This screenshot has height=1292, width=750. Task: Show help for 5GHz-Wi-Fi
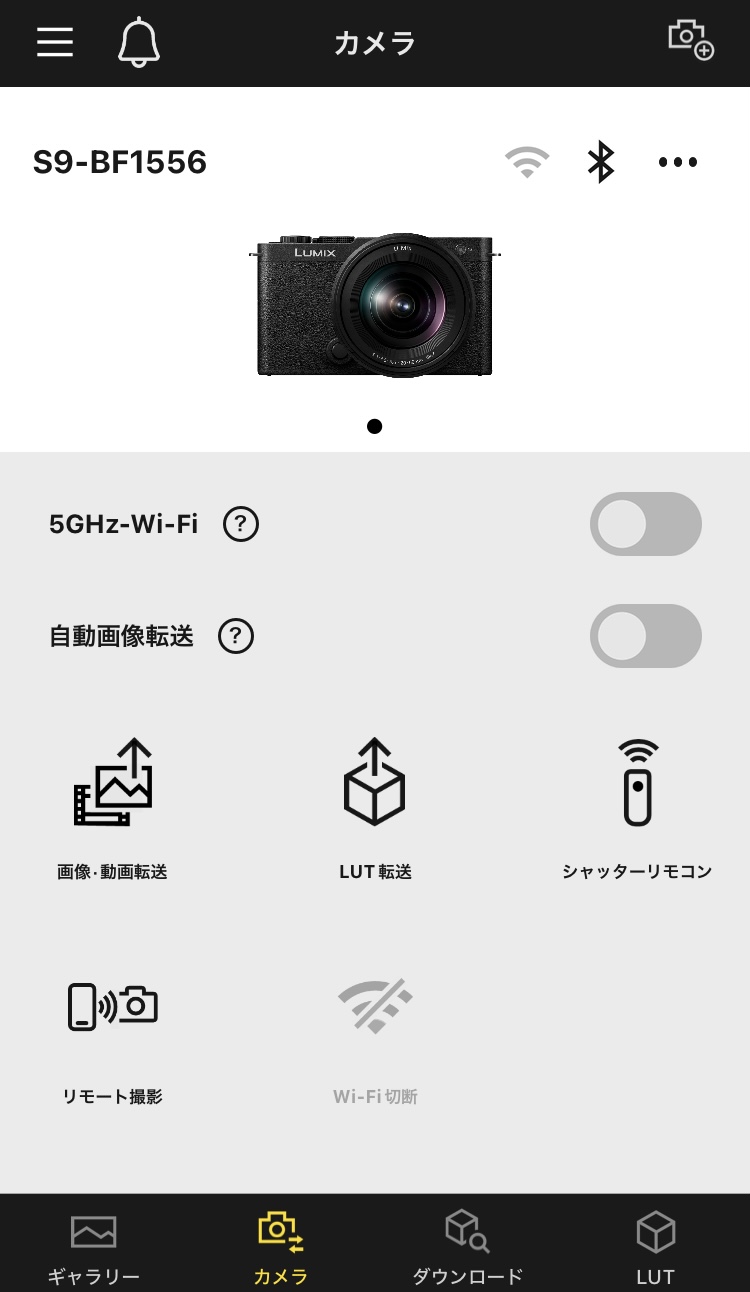pos(241,524)
